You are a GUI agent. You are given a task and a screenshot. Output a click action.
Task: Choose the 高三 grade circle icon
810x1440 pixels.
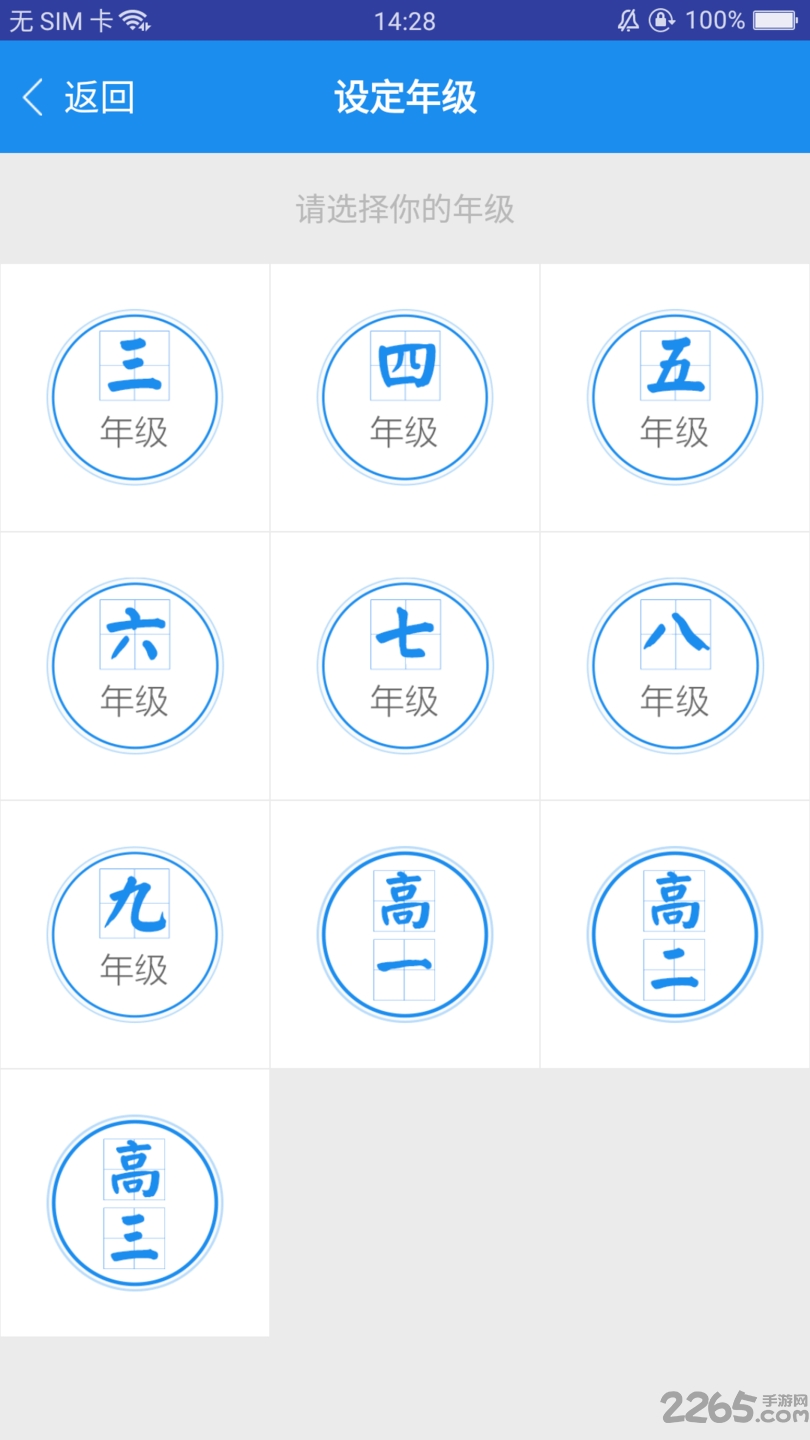click(135, 1202)
